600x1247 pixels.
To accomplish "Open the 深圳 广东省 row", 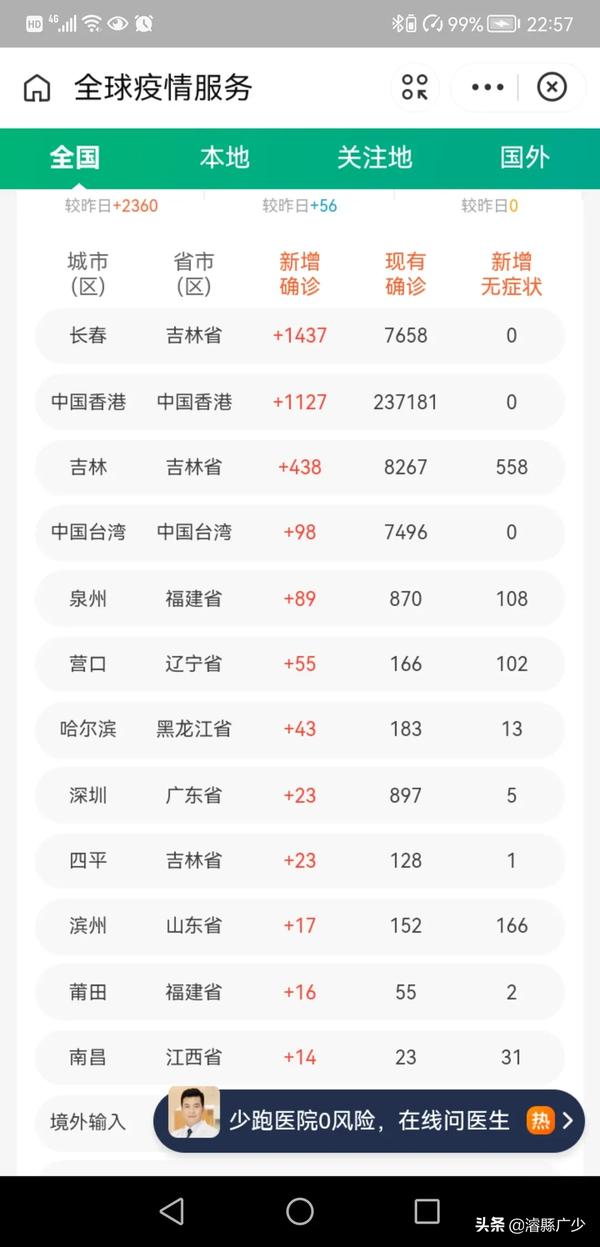I will (300, 796).
